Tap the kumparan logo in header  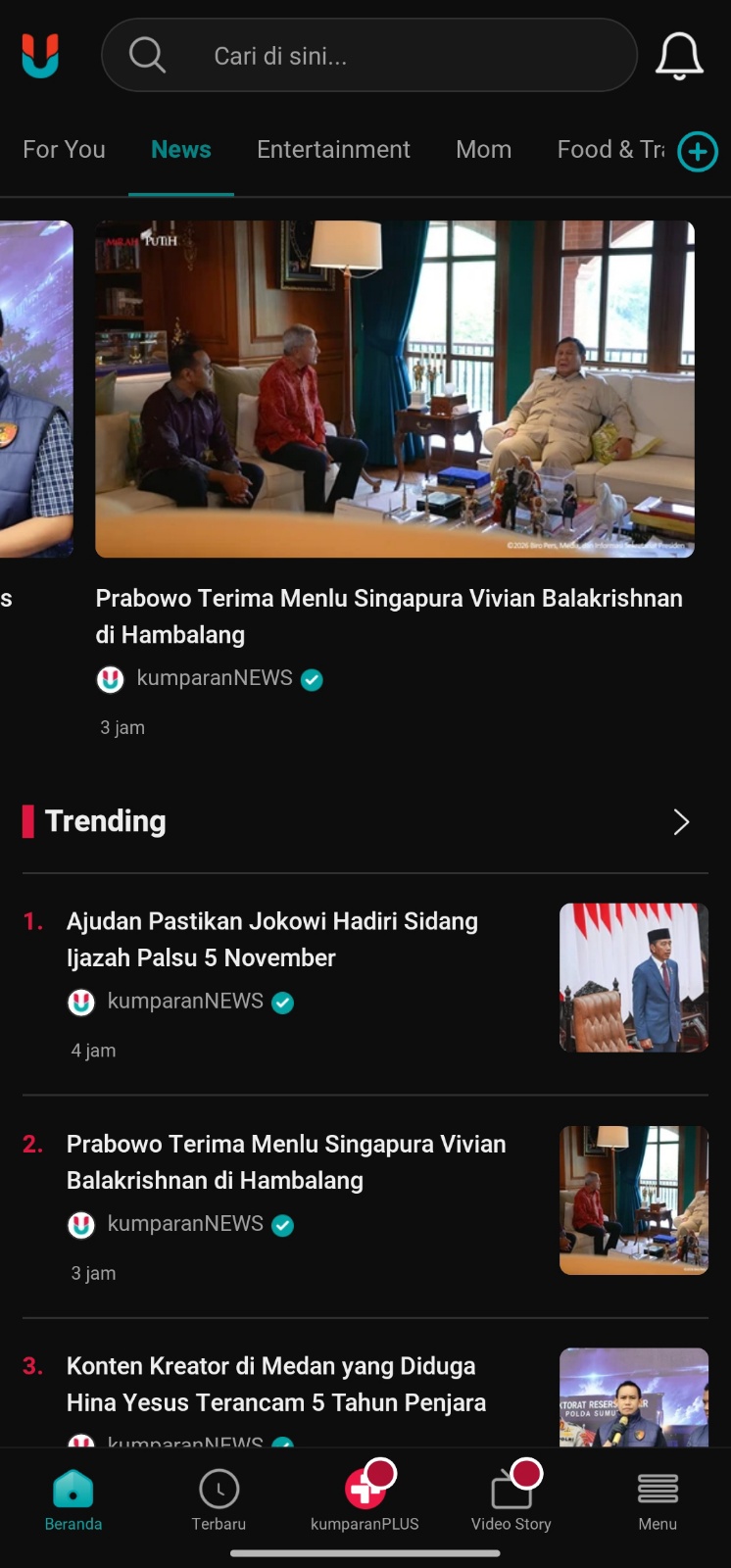point(40,56)
